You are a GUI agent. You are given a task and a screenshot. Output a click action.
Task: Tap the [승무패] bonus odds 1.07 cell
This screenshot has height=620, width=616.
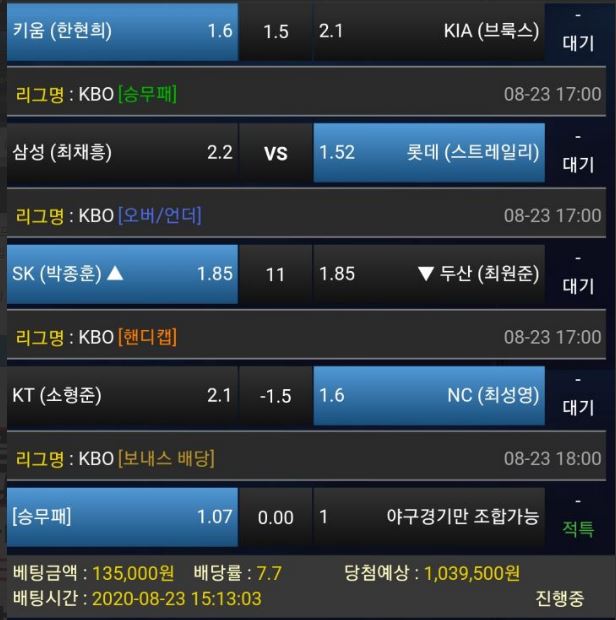coord(122,517)
